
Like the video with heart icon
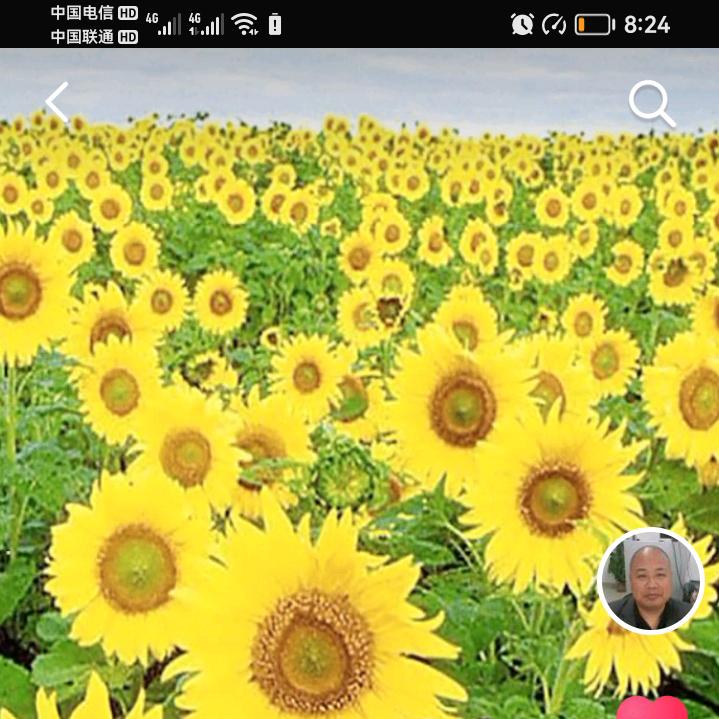[652, 708]
